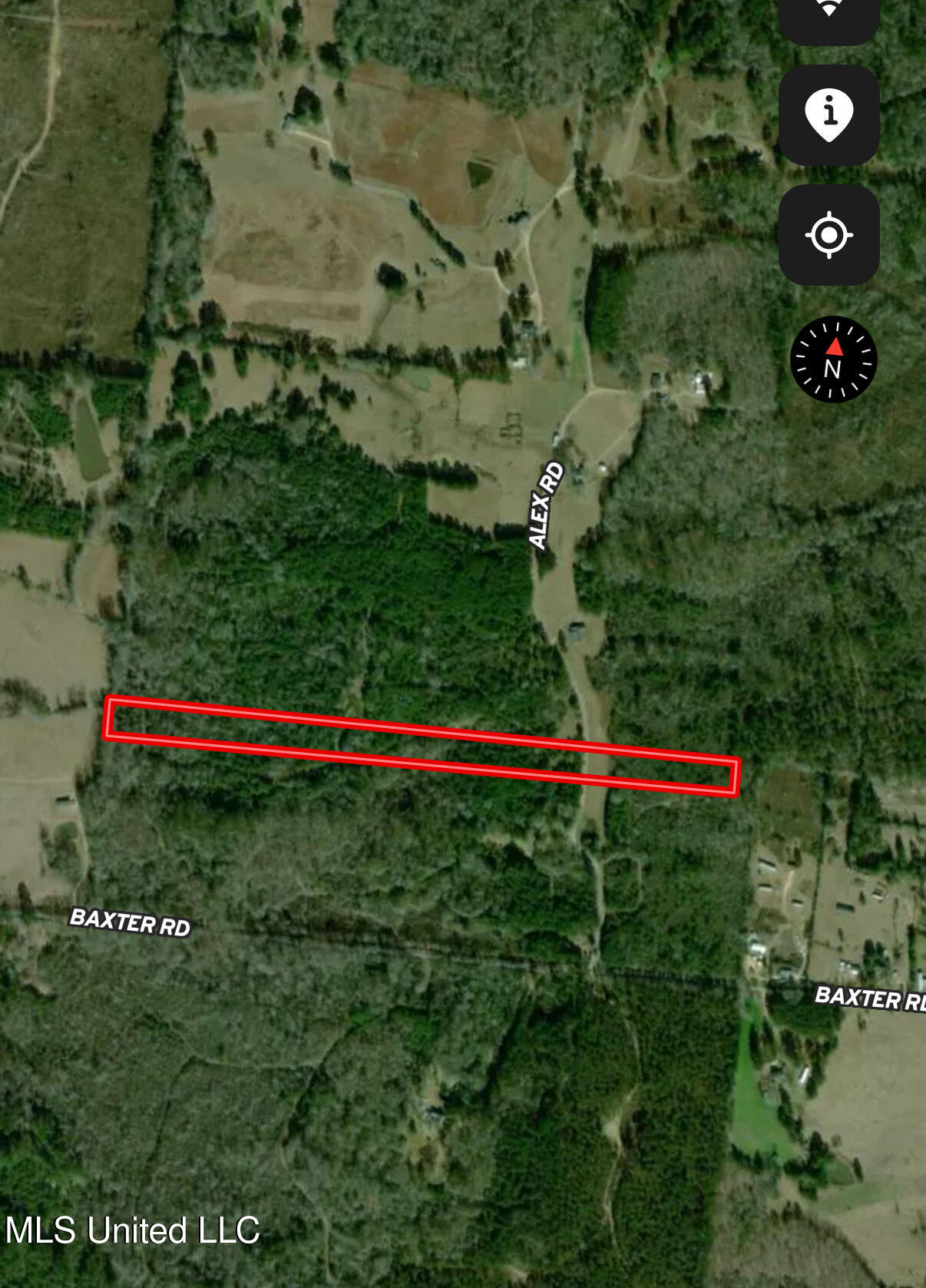This screenshot has width=926, height=1288.
Task: Open the map info pin button
Action: tap(828, 115)
